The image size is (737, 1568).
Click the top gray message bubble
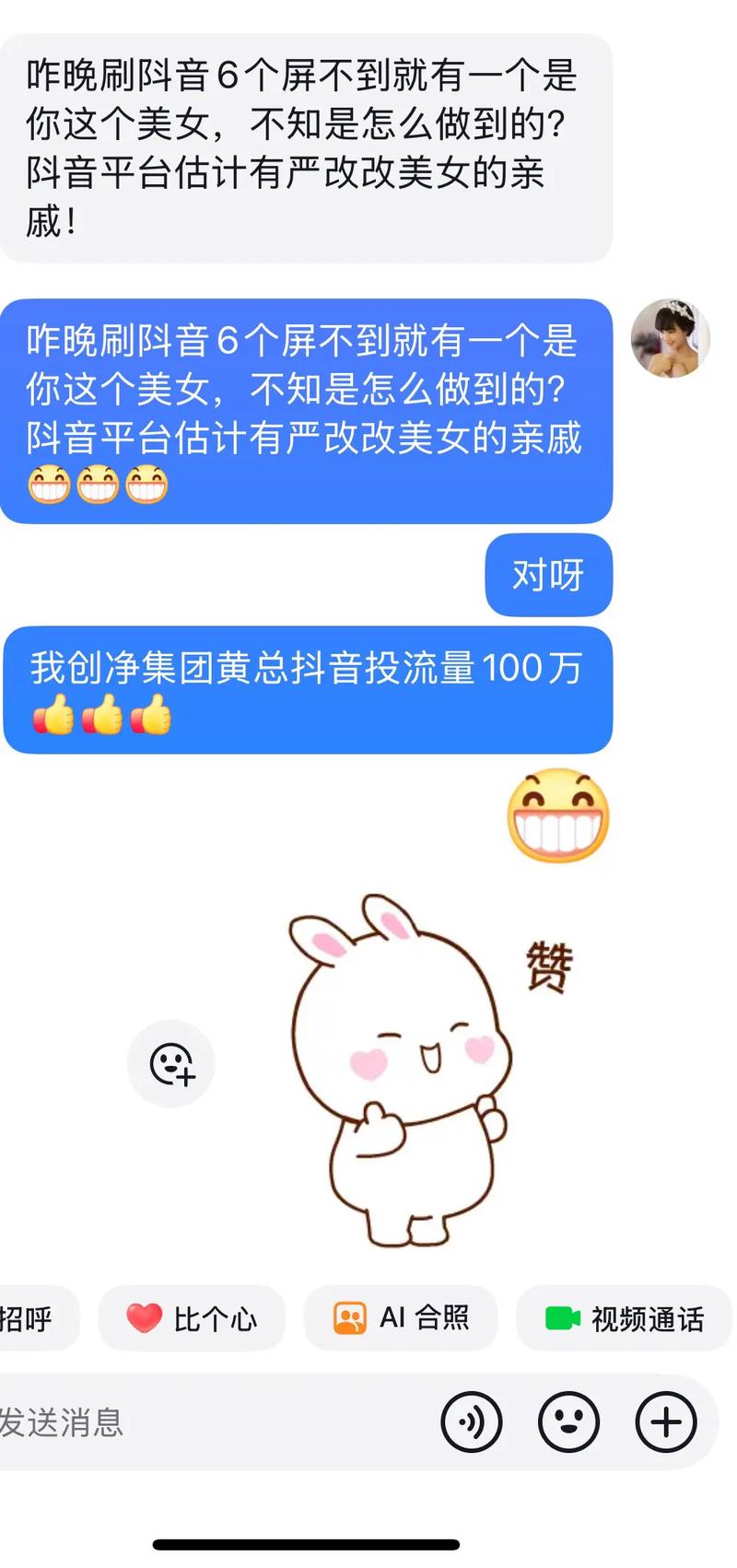click(x=304, y=143)
